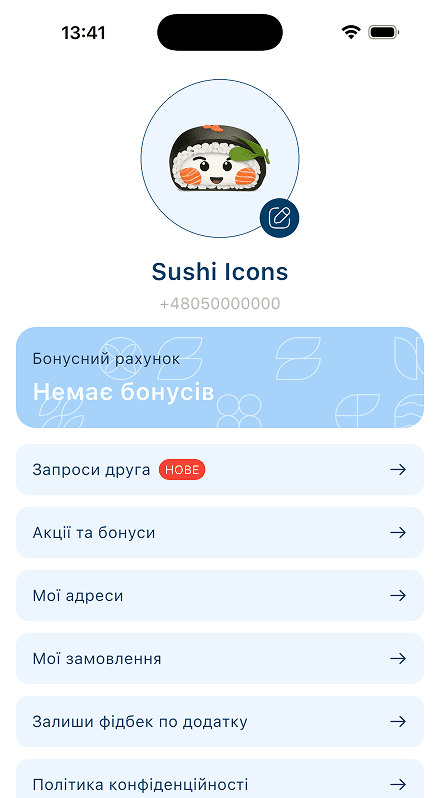View Мої замовлення
440x798 pixels.
(x=220, y=659)
